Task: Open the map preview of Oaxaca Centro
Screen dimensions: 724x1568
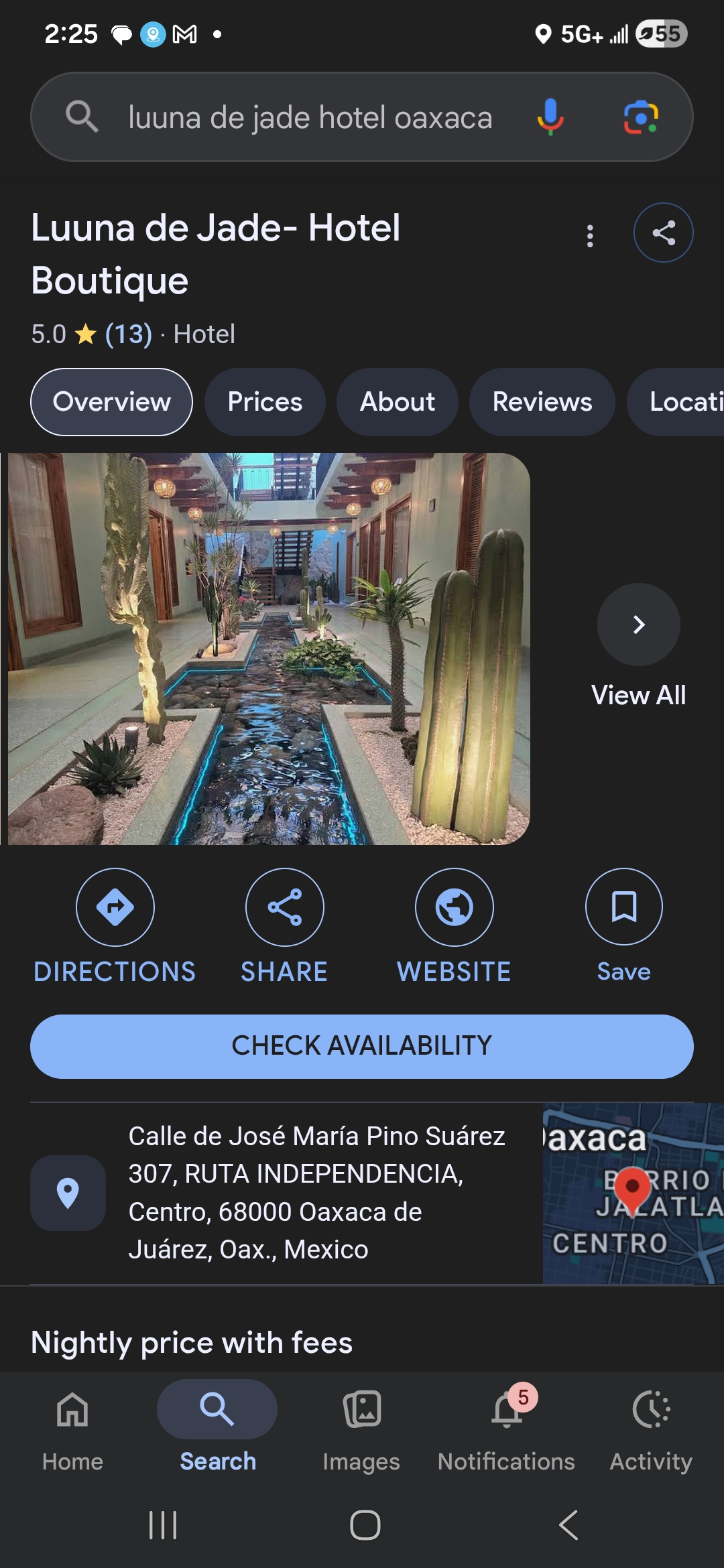Action: 633,1193
